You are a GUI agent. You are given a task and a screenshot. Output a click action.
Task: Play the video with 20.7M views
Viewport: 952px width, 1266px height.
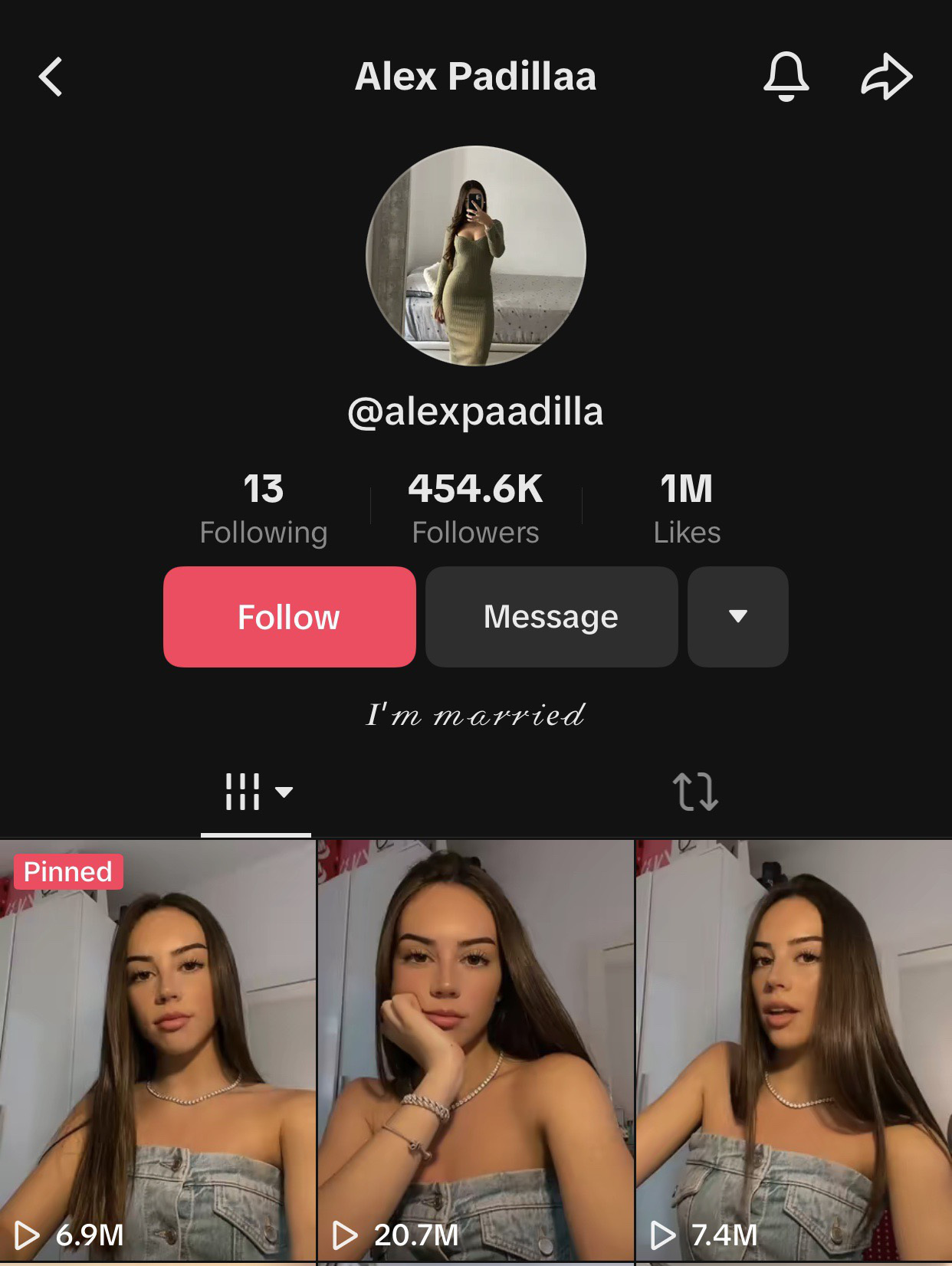click(475, 1050)
